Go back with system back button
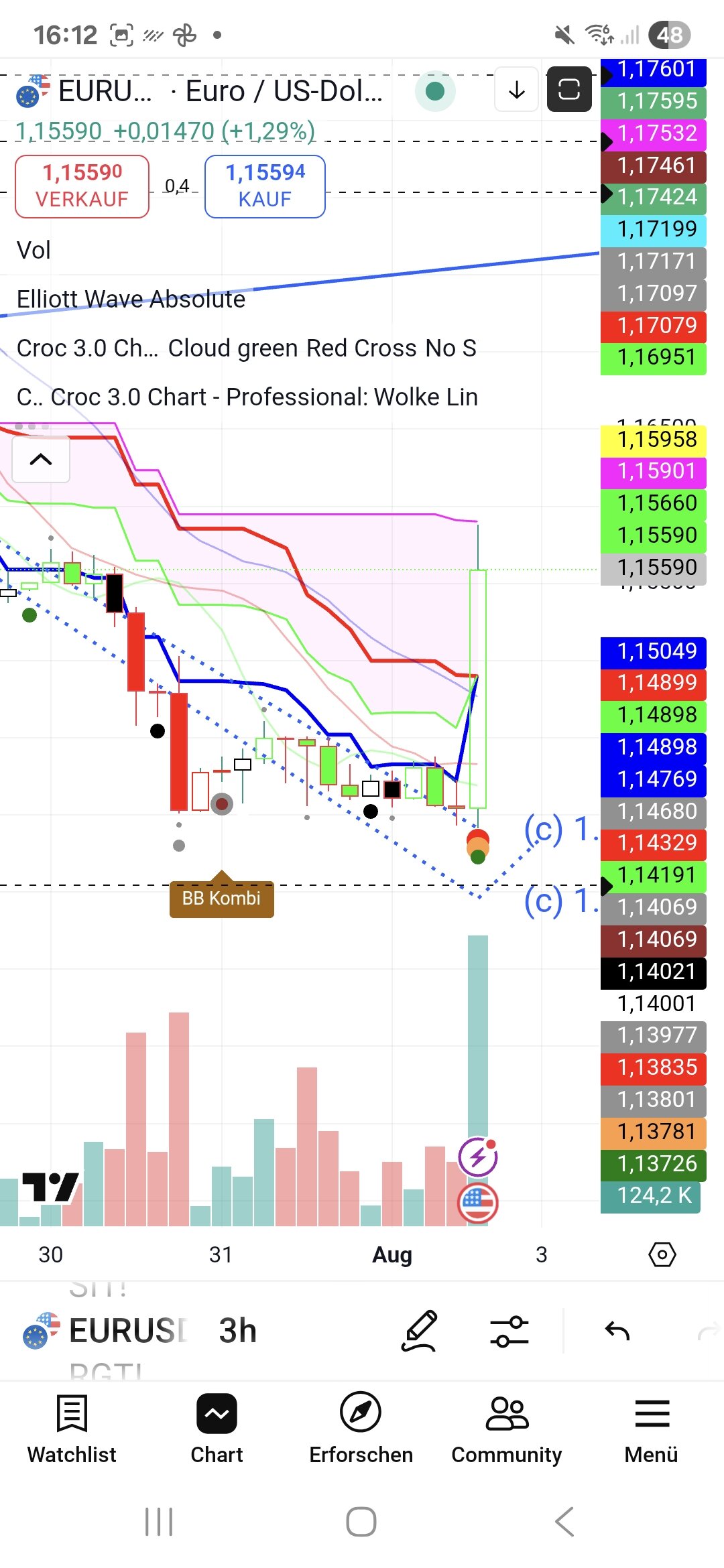The width and height of the screenshot is (724, 1568). pyautogui.click(x=564, y=1521)
